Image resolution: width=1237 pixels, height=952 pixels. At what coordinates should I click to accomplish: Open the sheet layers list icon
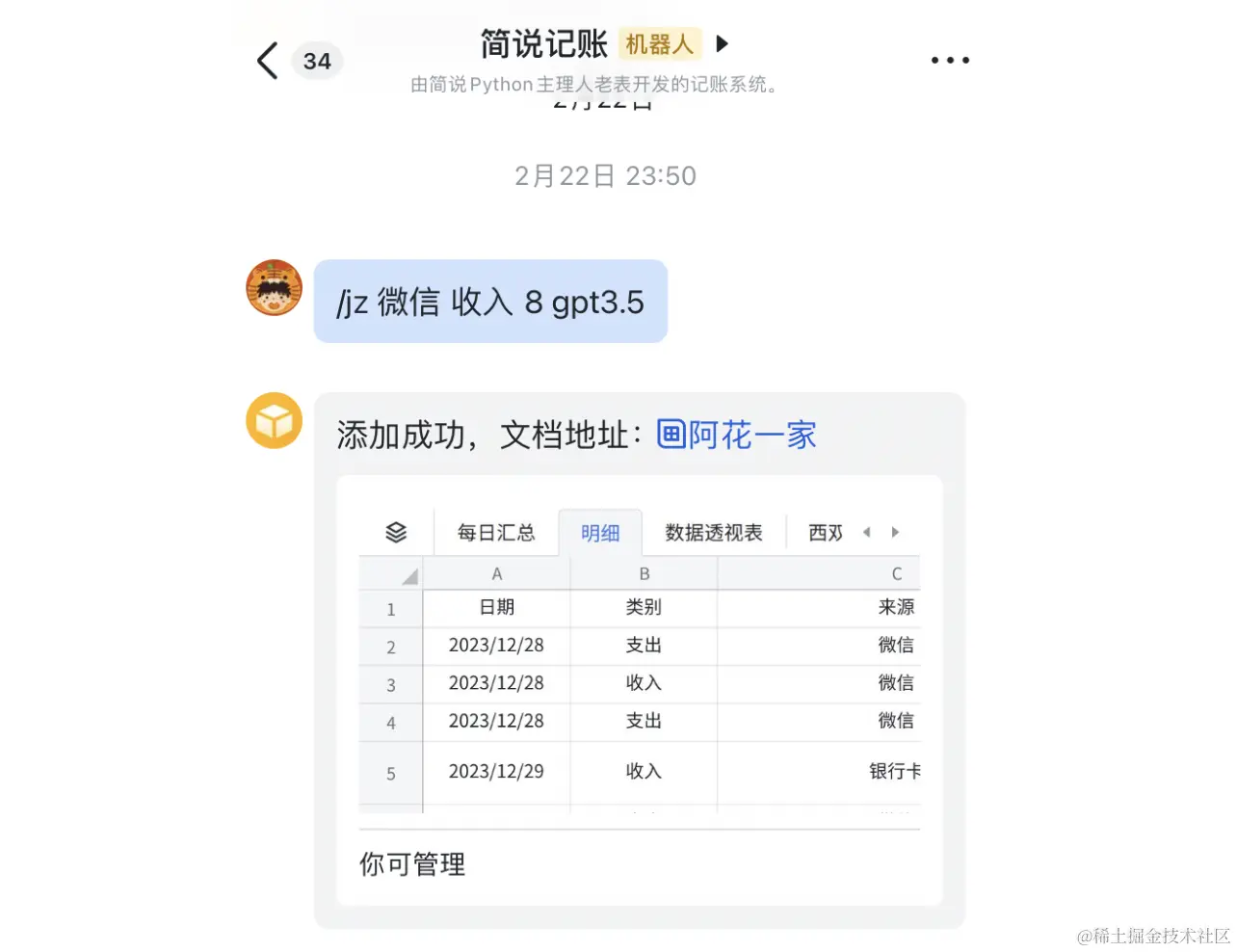click(x=396, y=532)
